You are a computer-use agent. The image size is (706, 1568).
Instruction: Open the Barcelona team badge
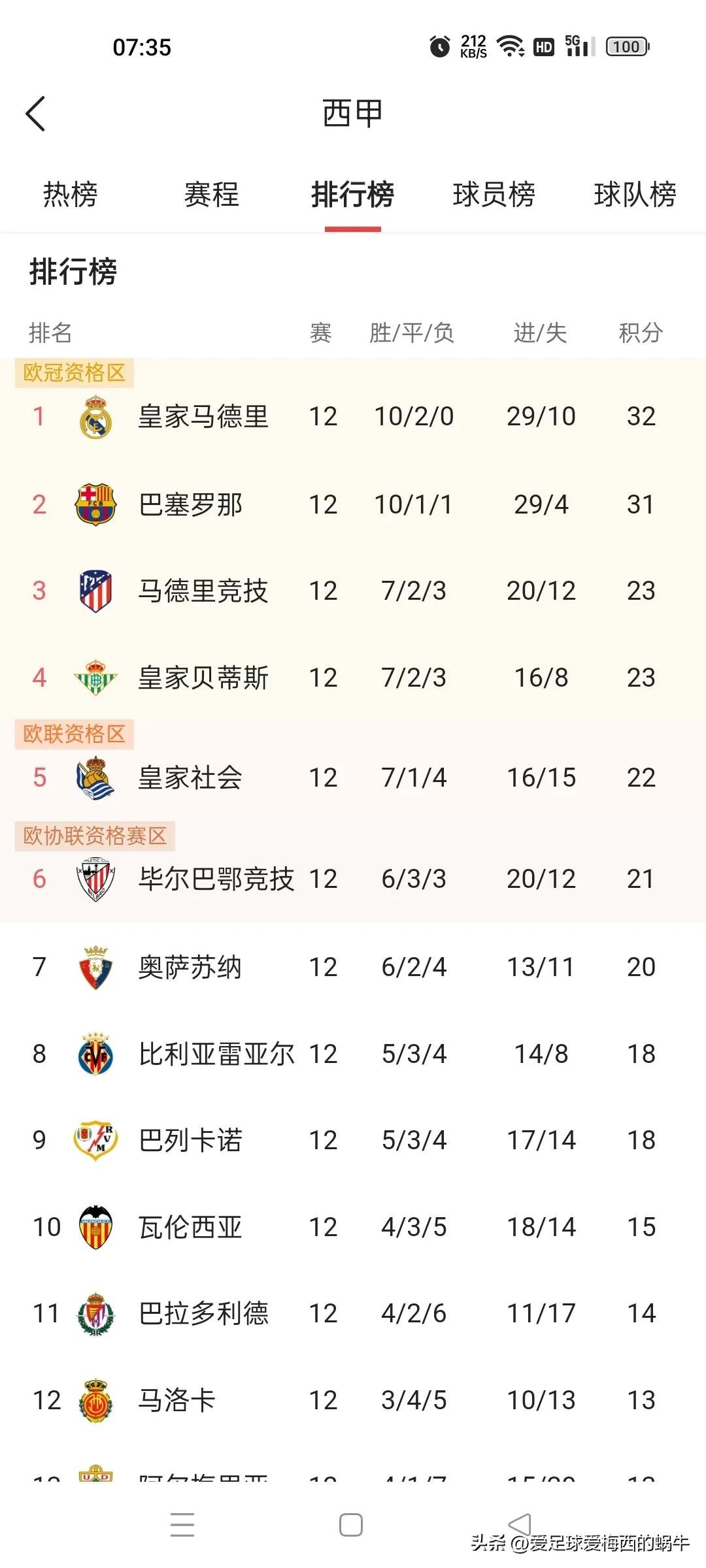click(95, 504)
